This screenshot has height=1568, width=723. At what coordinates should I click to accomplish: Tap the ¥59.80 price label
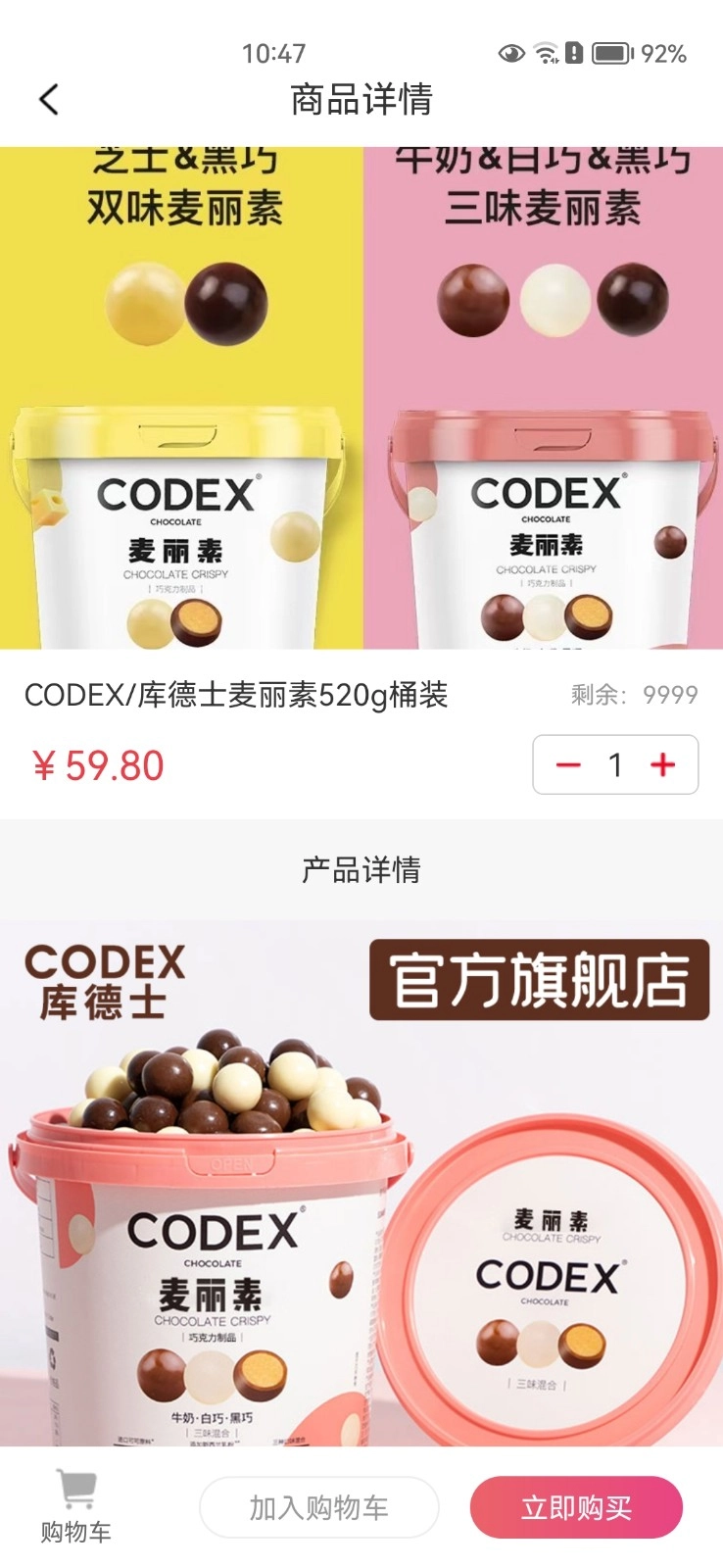[98, 765]
